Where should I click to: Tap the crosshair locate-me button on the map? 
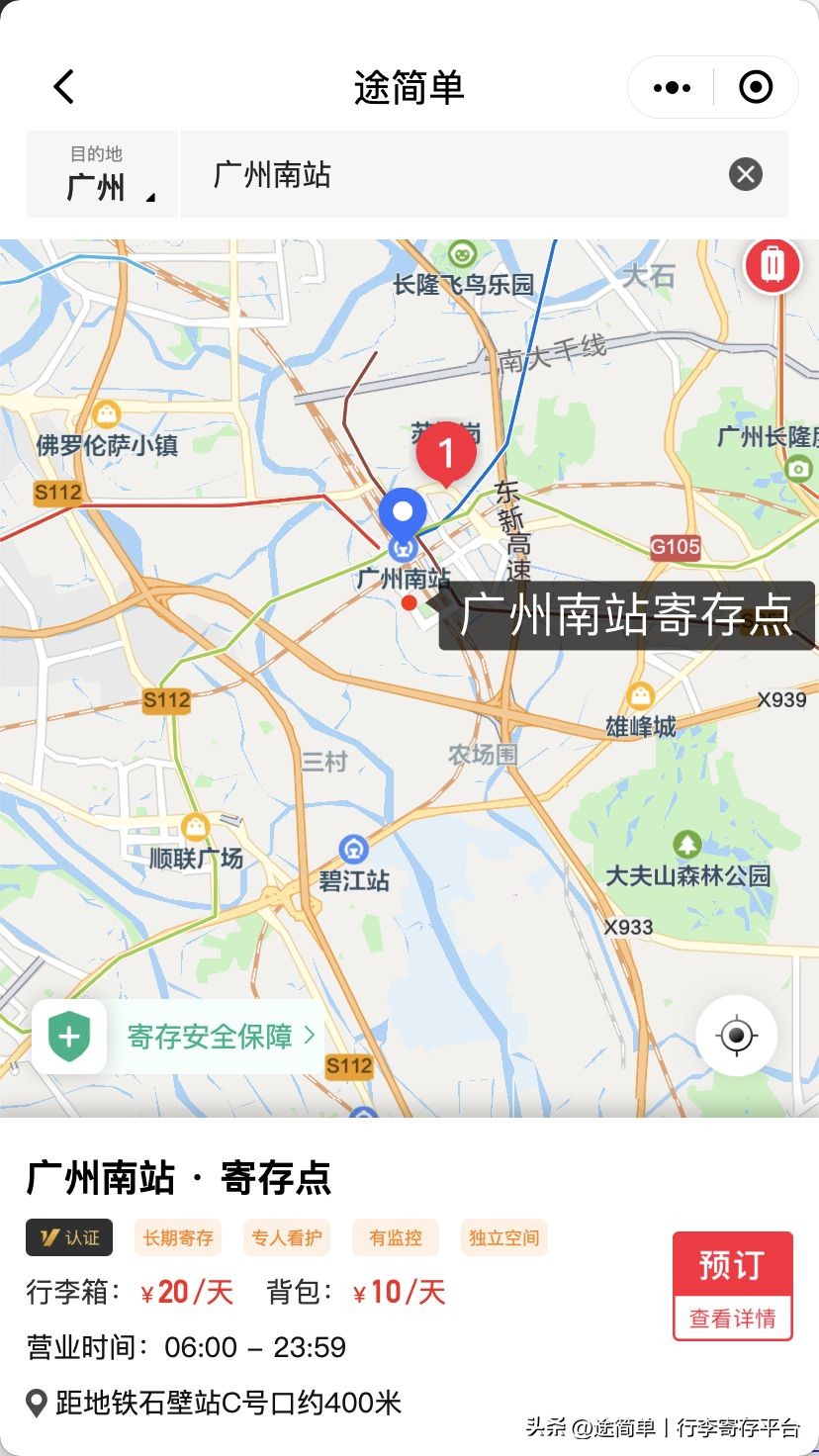(736, 1035)
